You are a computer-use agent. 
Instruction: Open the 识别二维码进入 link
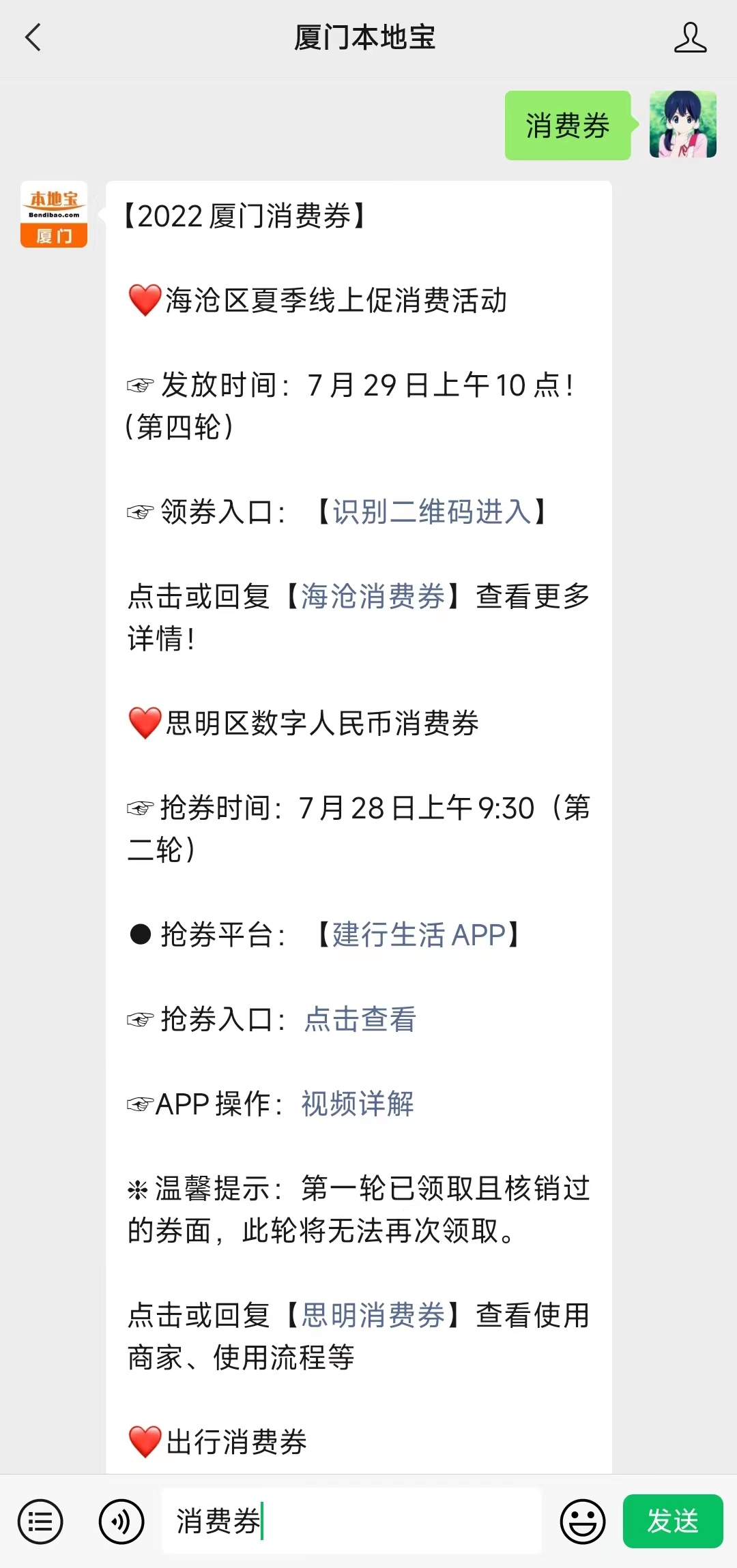(x=432, y=512)
